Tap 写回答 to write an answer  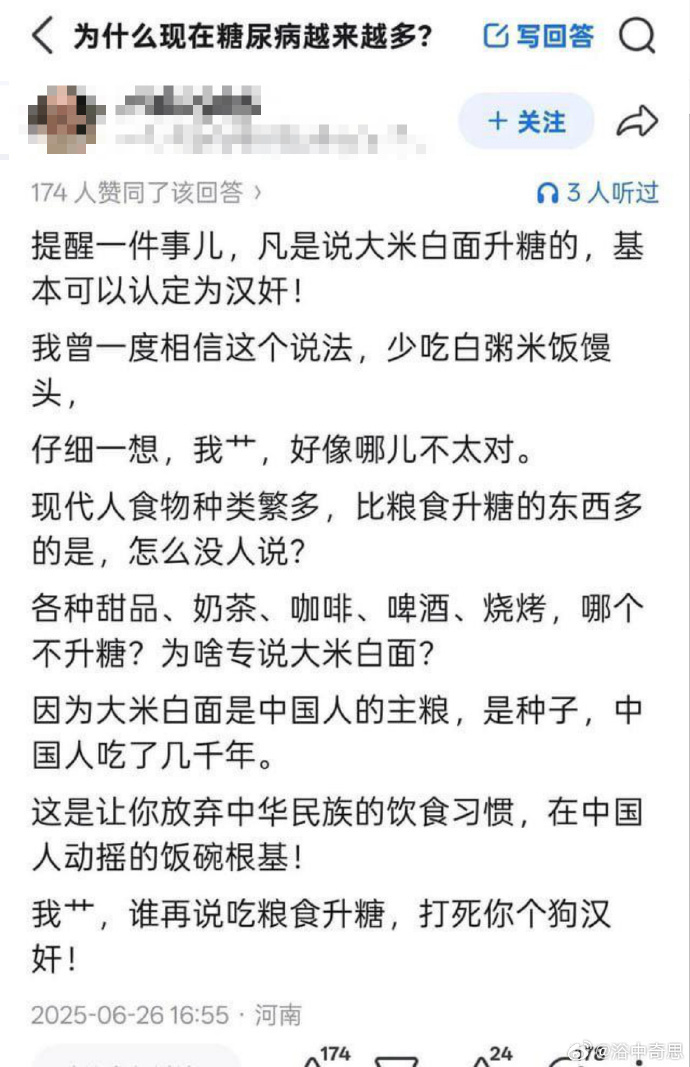(x=538, y=37)
